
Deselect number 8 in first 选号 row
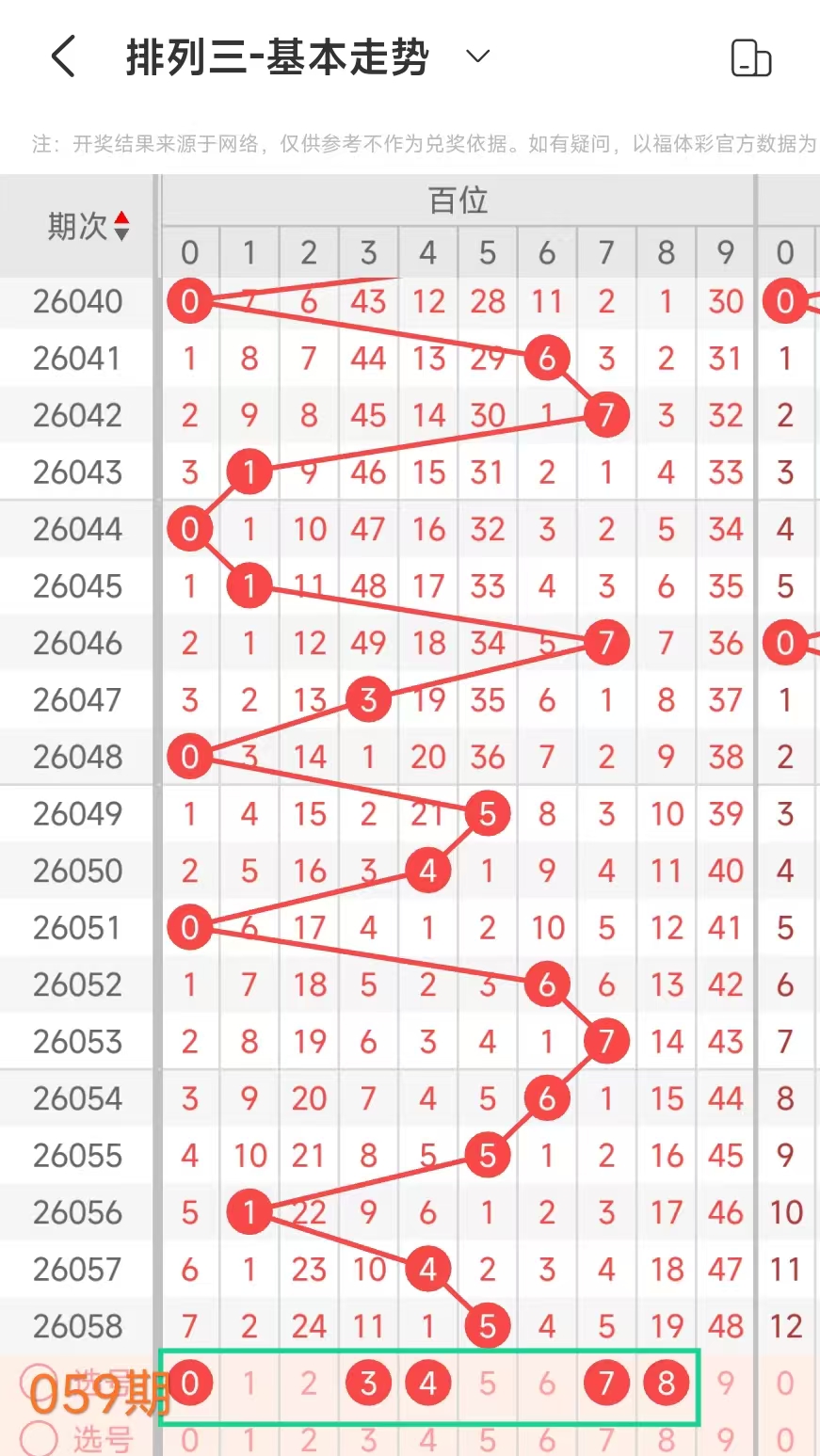[x=666, y=1383]
